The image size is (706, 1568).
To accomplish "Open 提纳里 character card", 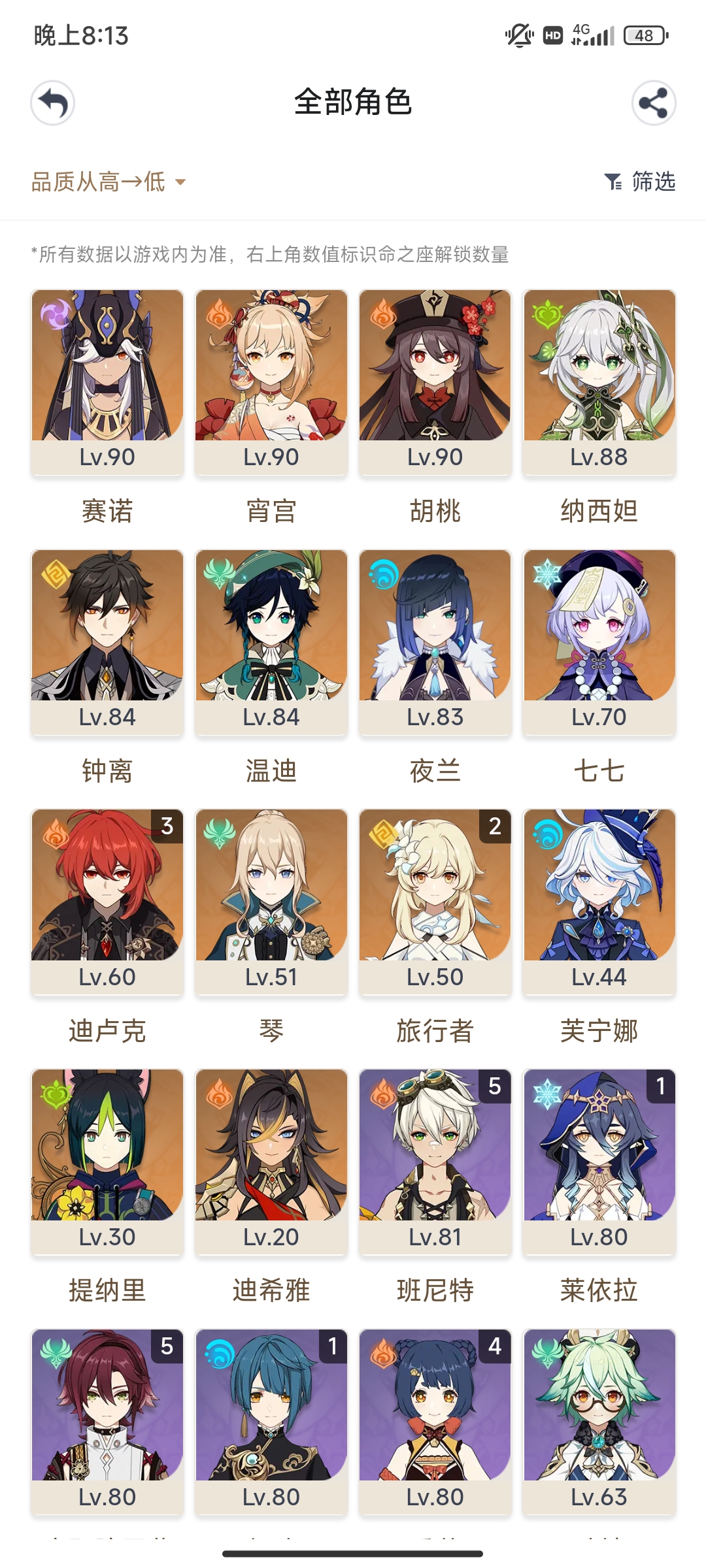I will coord(107,1162).
